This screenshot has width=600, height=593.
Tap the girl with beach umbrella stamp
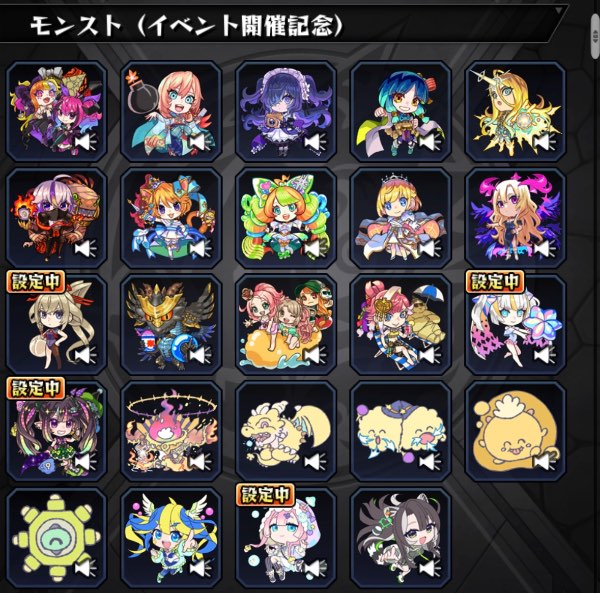tap(401, 325)
